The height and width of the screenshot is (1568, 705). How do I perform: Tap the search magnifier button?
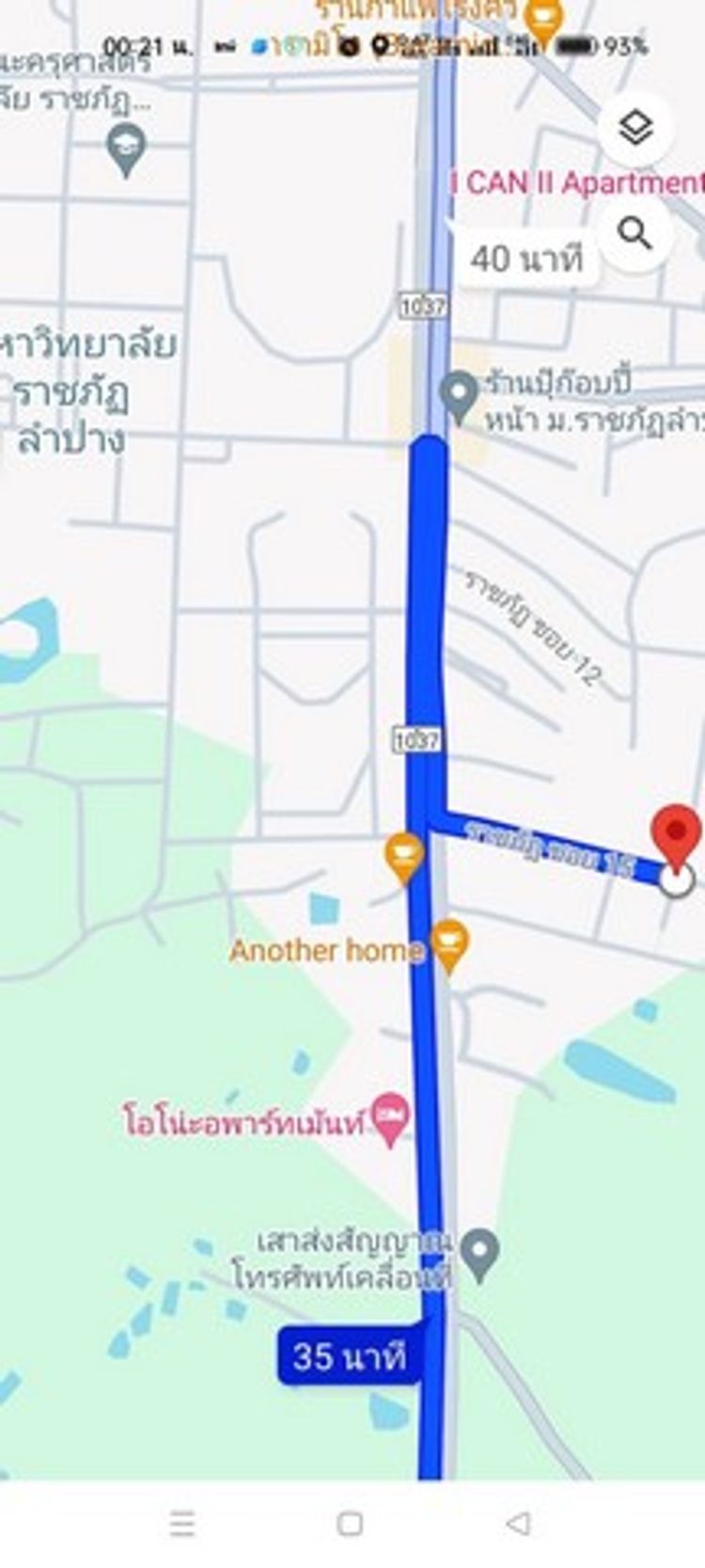(635, 233)
